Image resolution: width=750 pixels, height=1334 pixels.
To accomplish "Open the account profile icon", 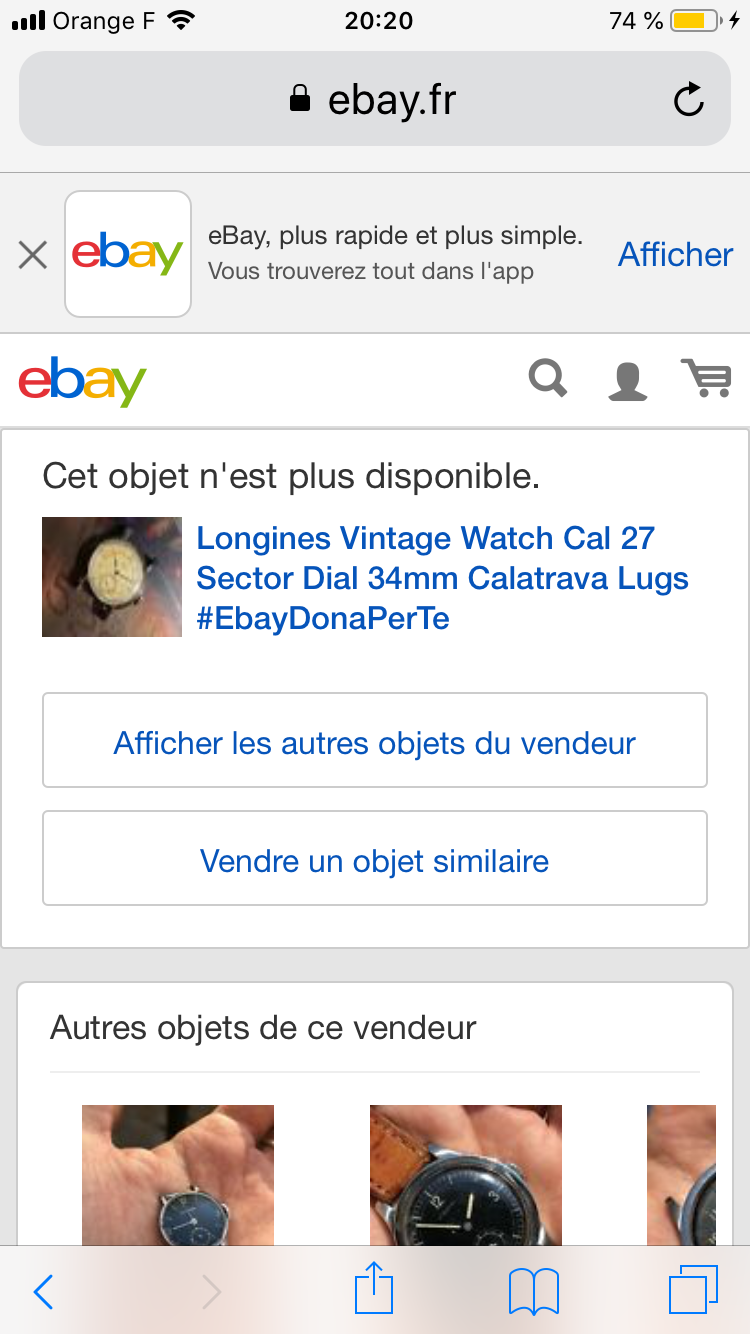I will click(628, 381).
